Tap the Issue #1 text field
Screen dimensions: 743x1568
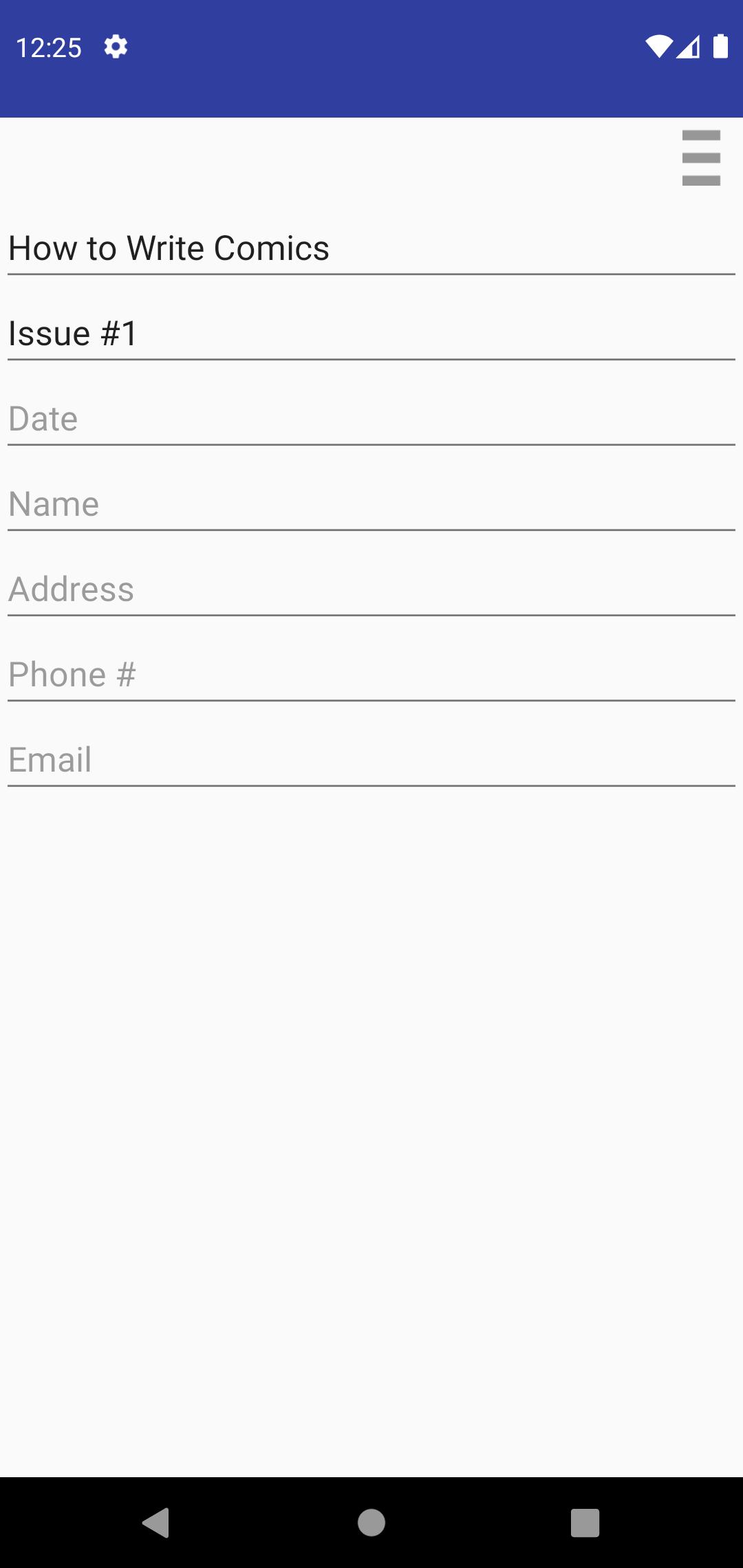click(x=371, y=334)
